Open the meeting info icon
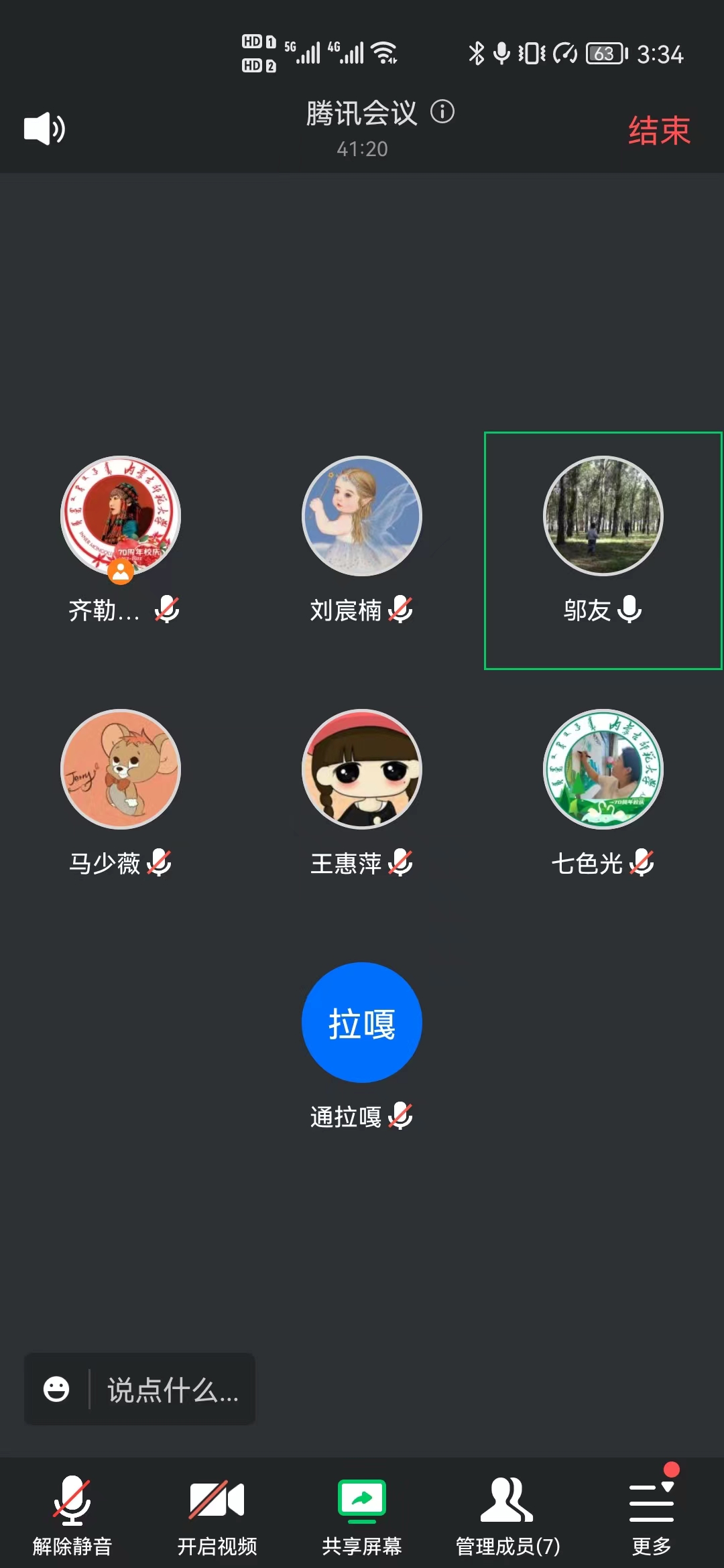Screen dimensions: 724x1568 [x=442, y=111]
